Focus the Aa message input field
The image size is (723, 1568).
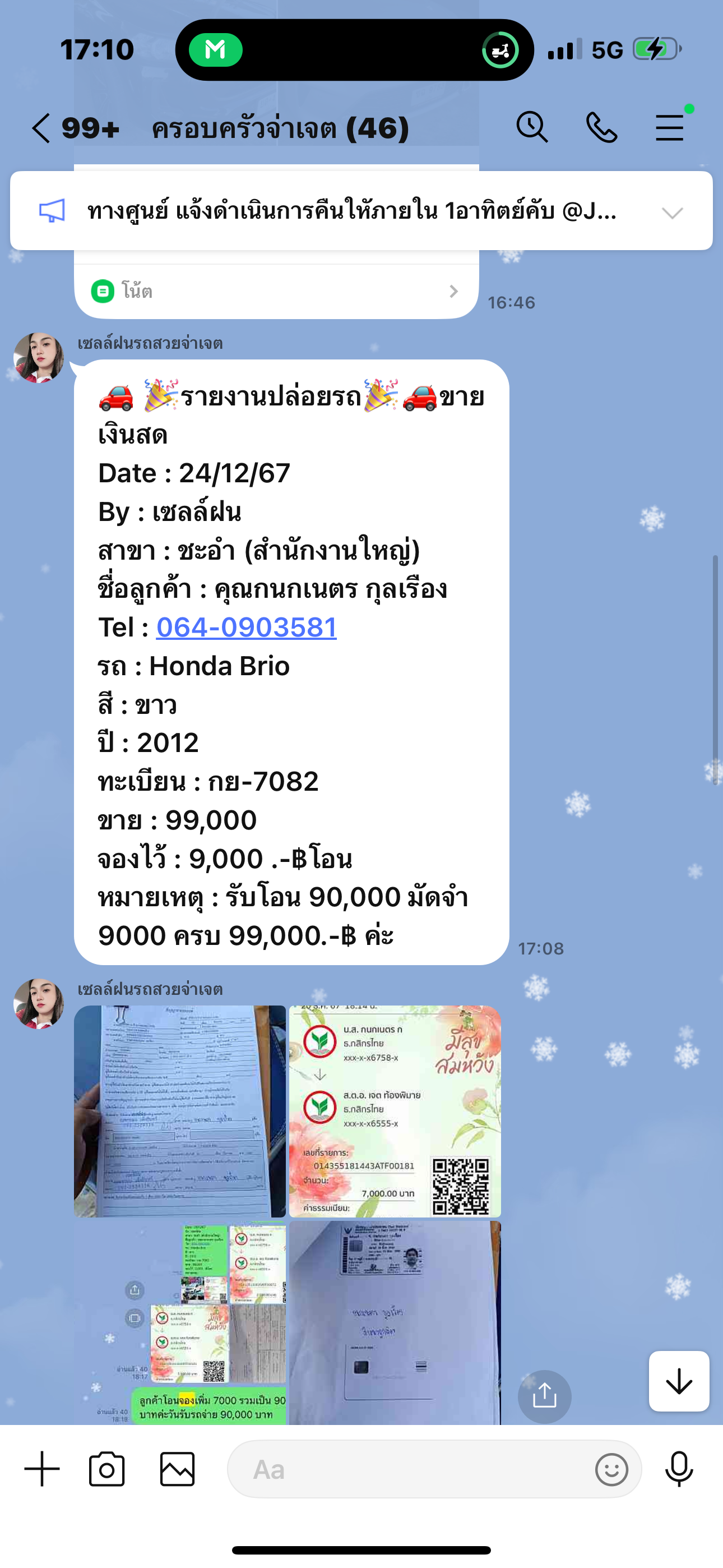[414, 1469]
